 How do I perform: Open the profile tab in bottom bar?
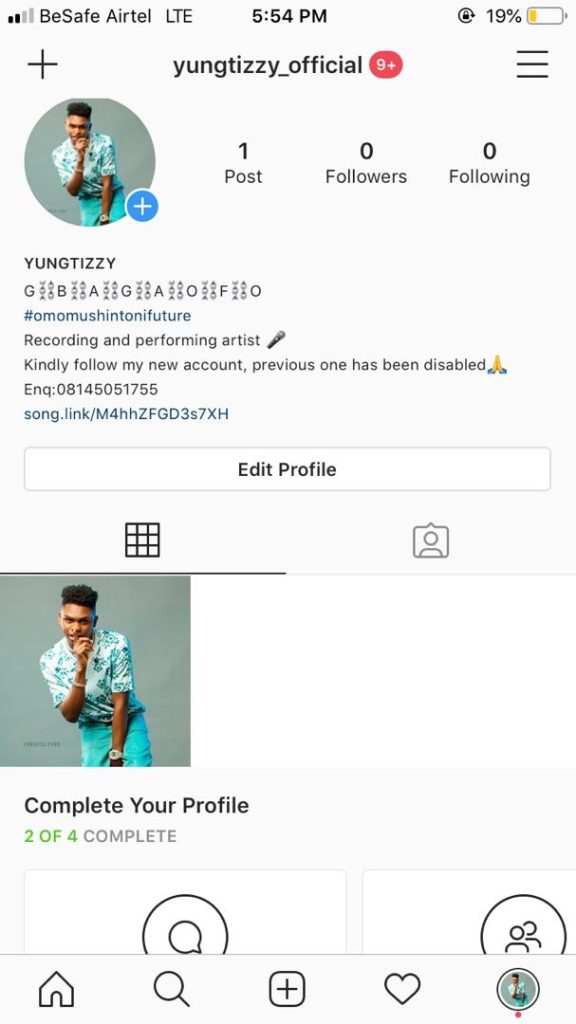point(518,989)
